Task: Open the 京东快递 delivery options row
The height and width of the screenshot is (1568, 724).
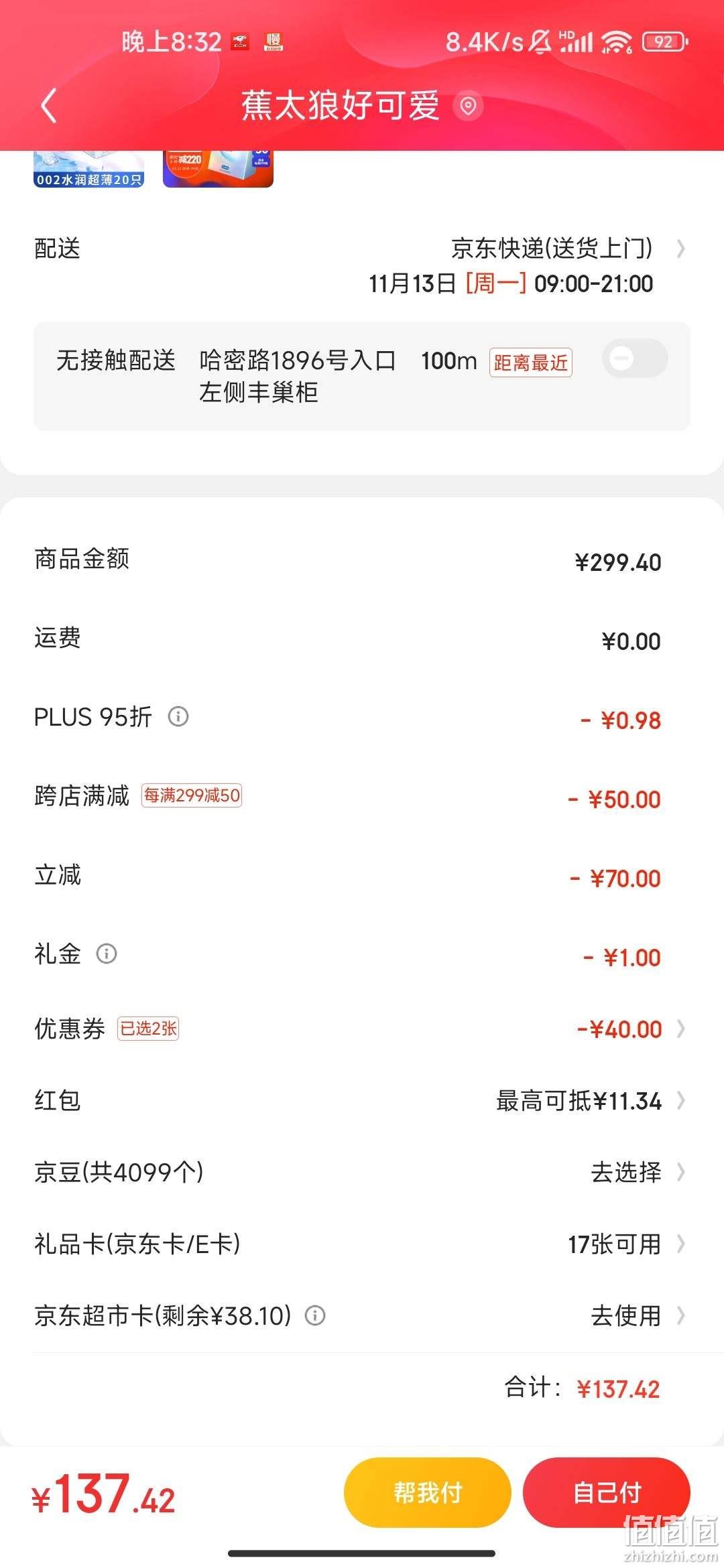Action: [x=362, y=265]
